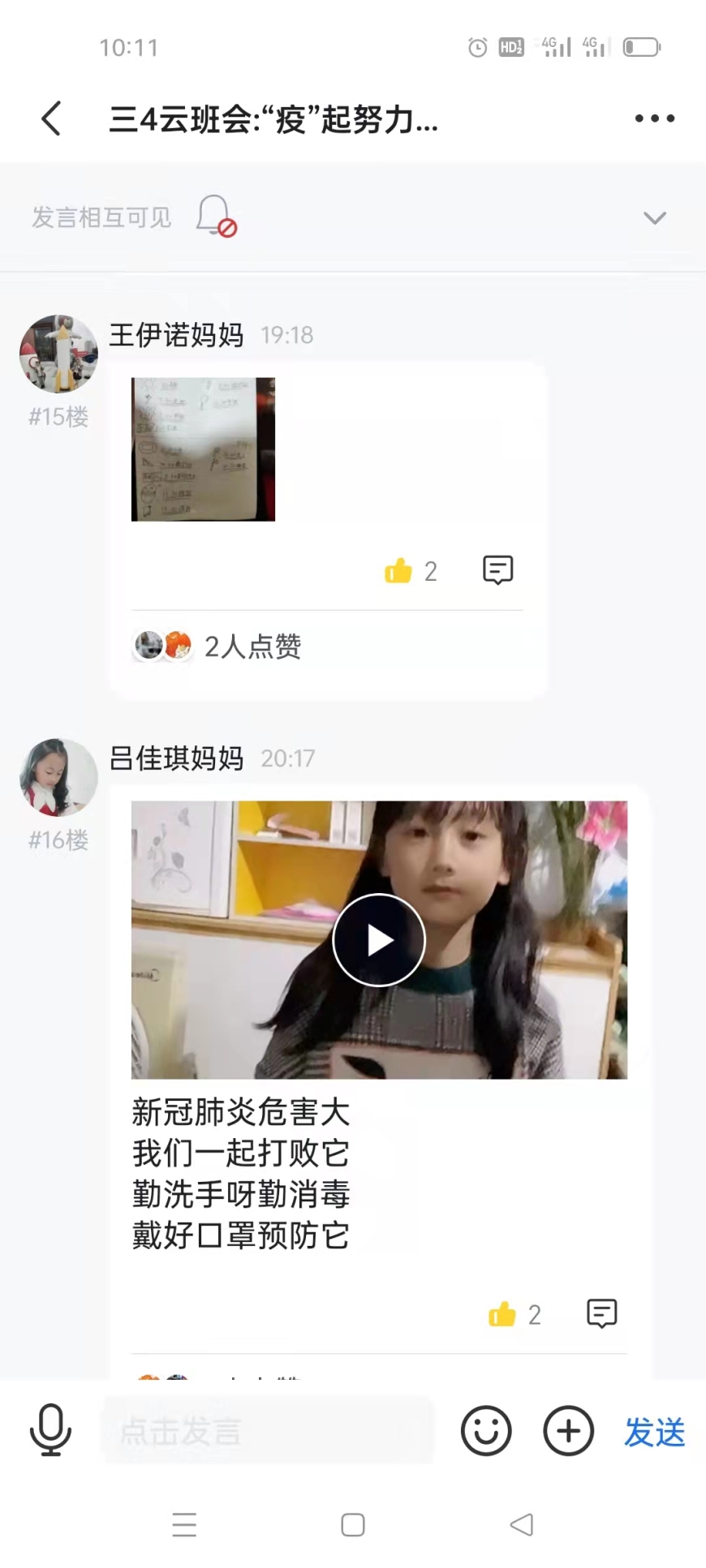Image resolution: width=706 pixels, height=1568 pixels.
Task: Toggle the muted notification bell
Action: 216,216
